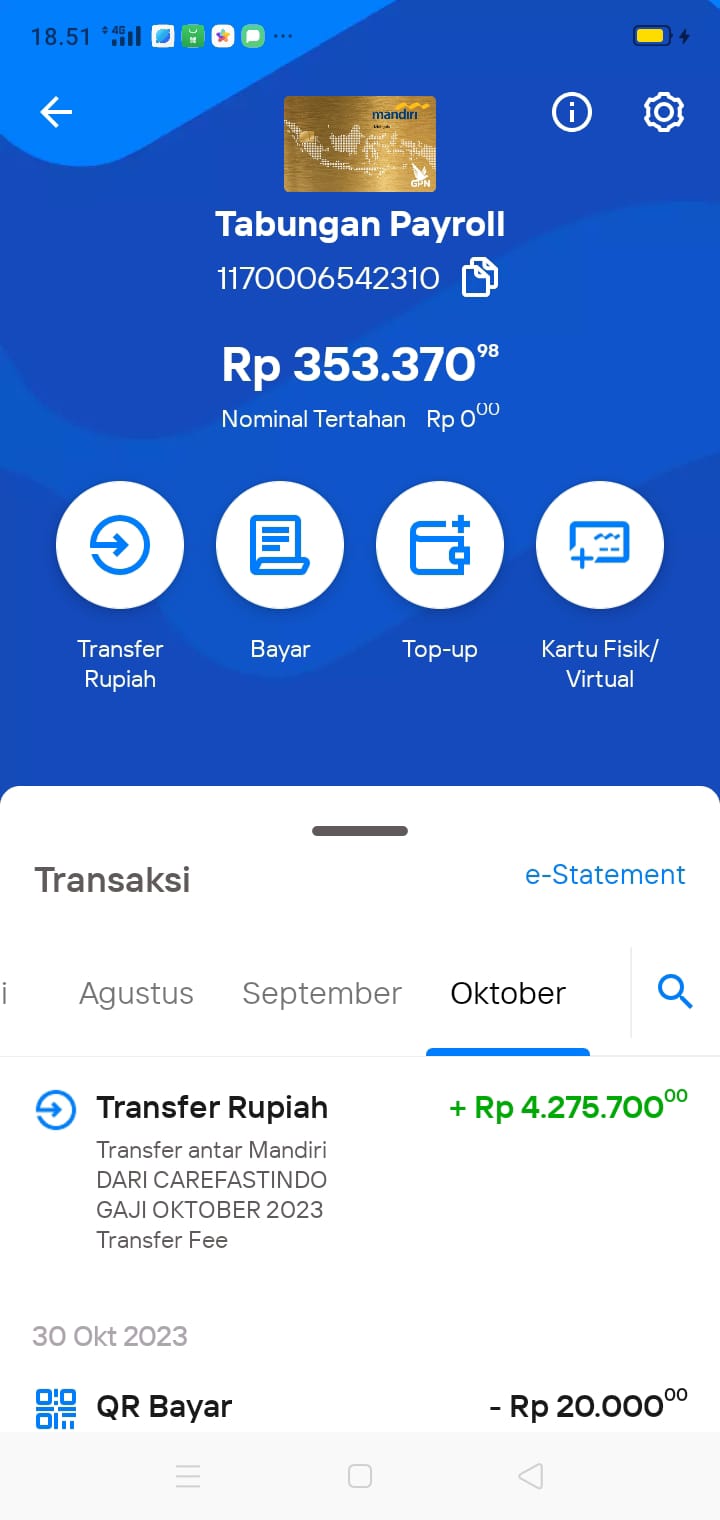Copy the account number 1170006542310
Screen dimensions: 720x1520
coord(480,278)
